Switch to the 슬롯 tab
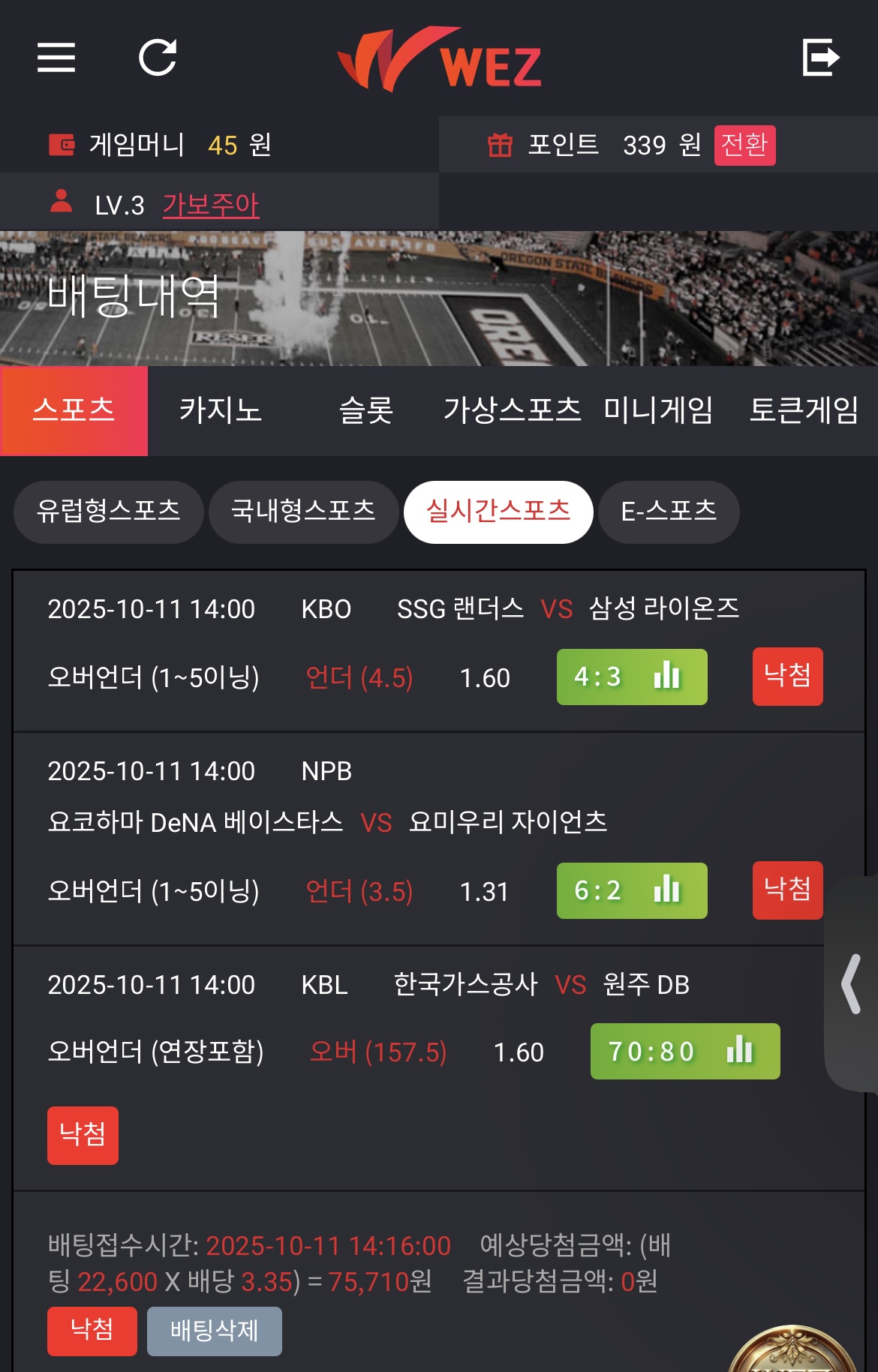 (366, 410)
